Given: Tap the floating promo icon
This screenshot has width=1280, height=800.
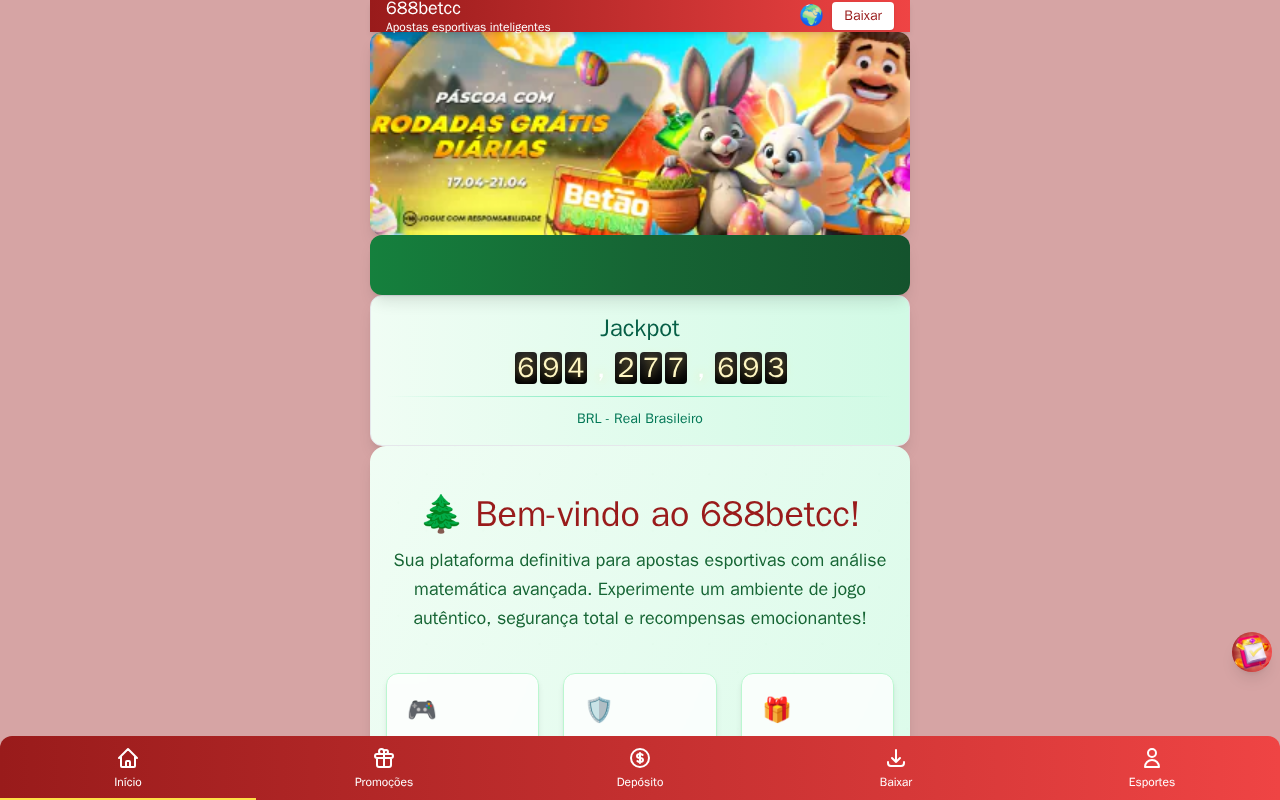Looking at the screenshot, I should click(x=1252, y=652).
